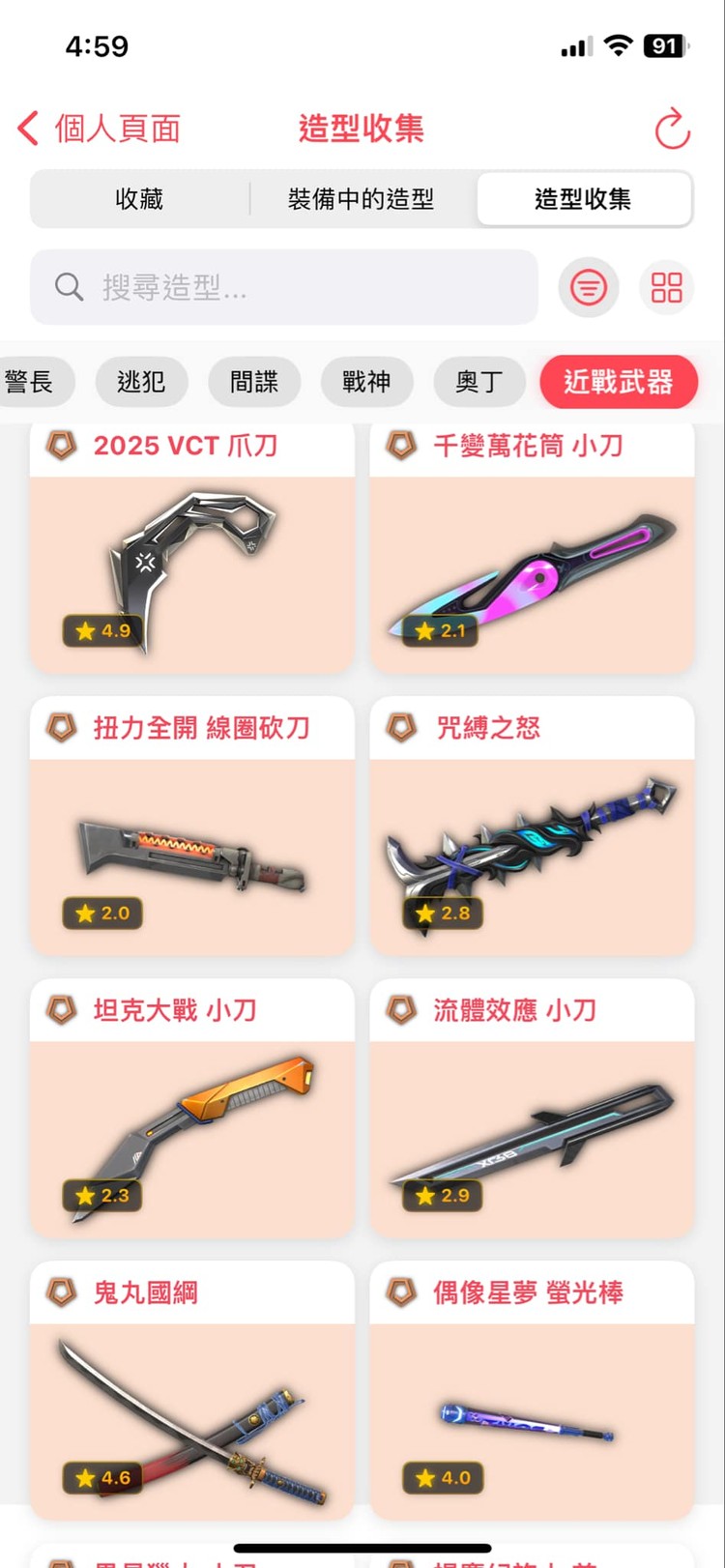Enable the 奧丁 weapon filter
This screenshot has height=1568, width=725.
tap(479, 382)
